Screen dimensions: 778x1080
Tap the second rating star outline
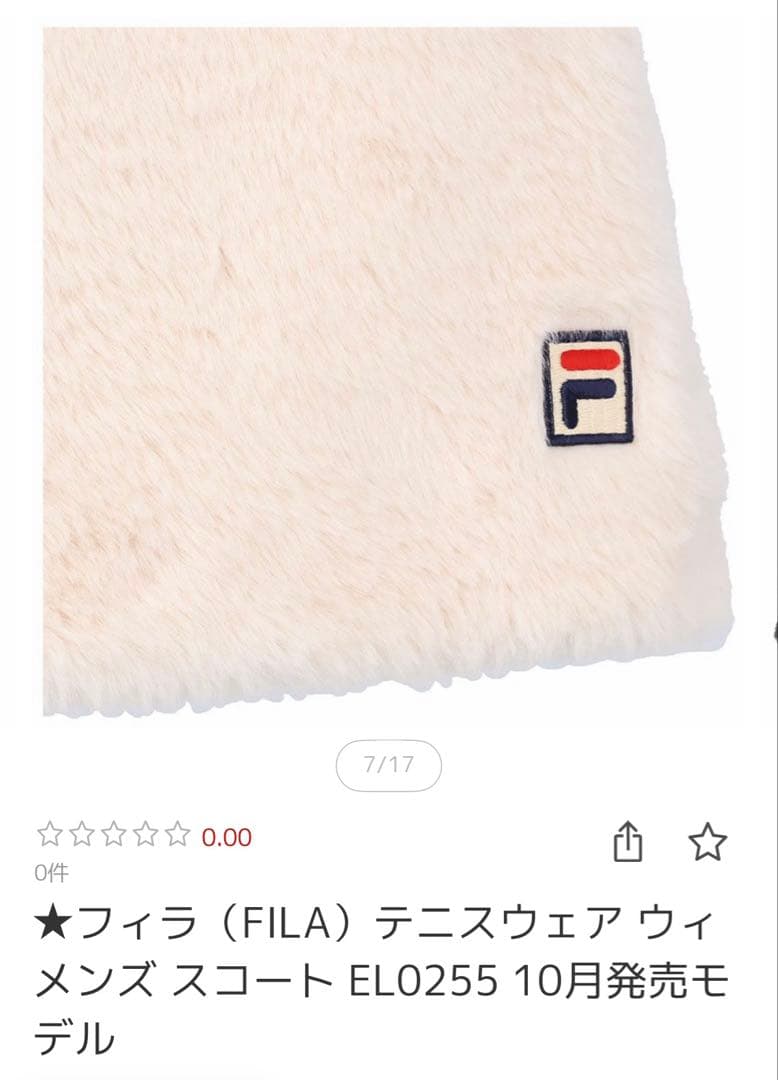[83, 832]
